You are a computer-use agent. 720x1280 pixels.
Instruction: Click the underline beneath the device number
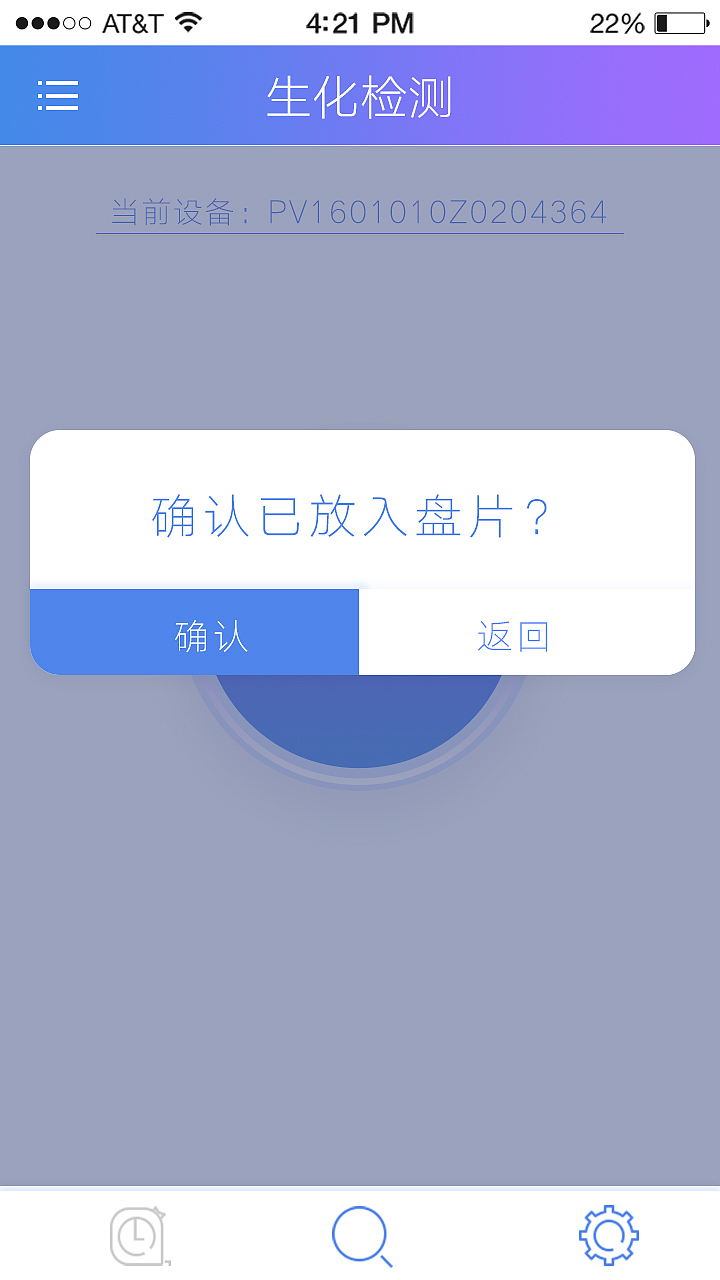360,233
